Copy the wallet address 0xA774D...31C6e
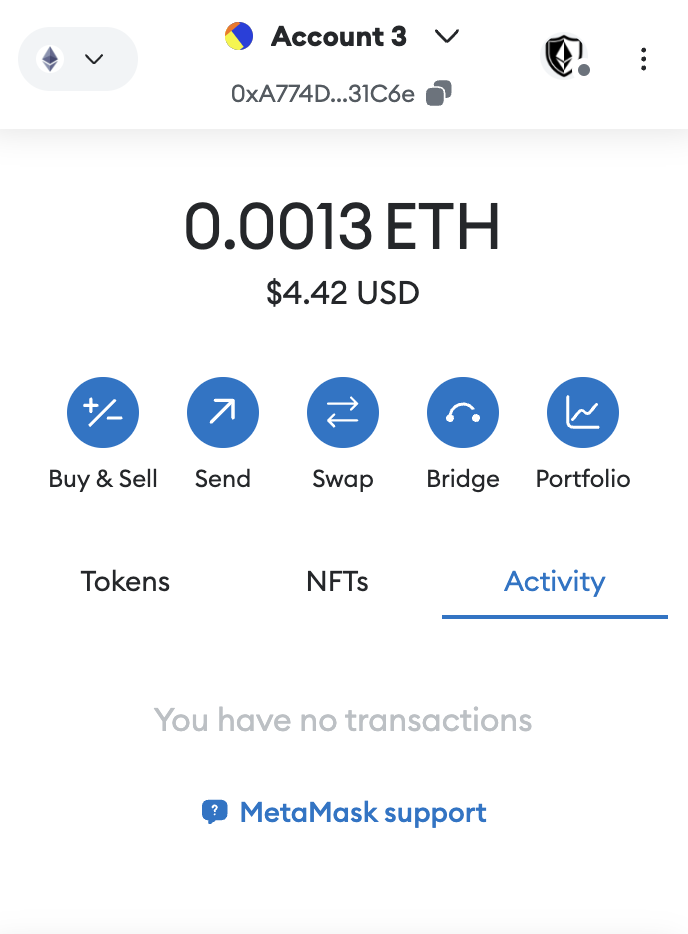 [x=438, y=94]
